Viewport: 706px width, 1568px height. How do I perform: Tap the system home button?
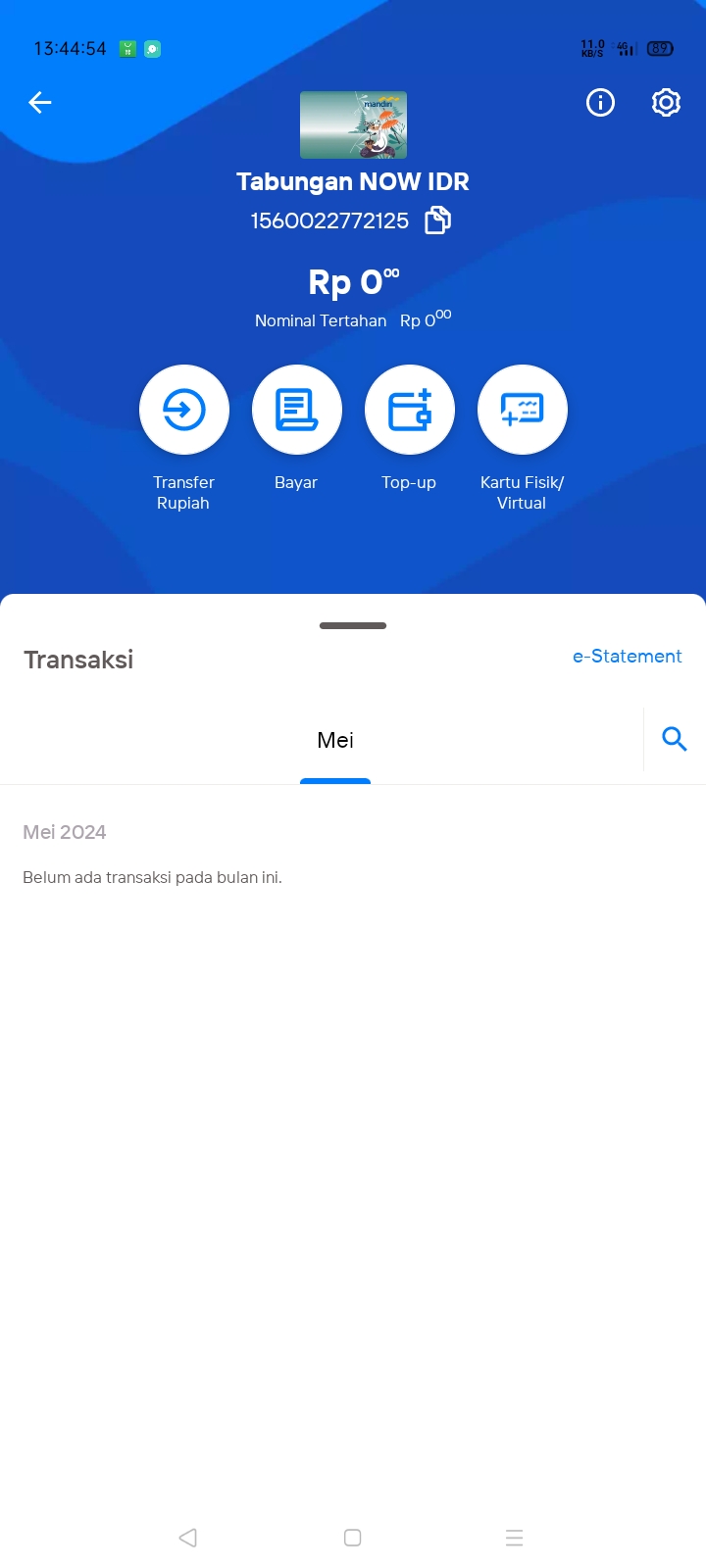353,1538
